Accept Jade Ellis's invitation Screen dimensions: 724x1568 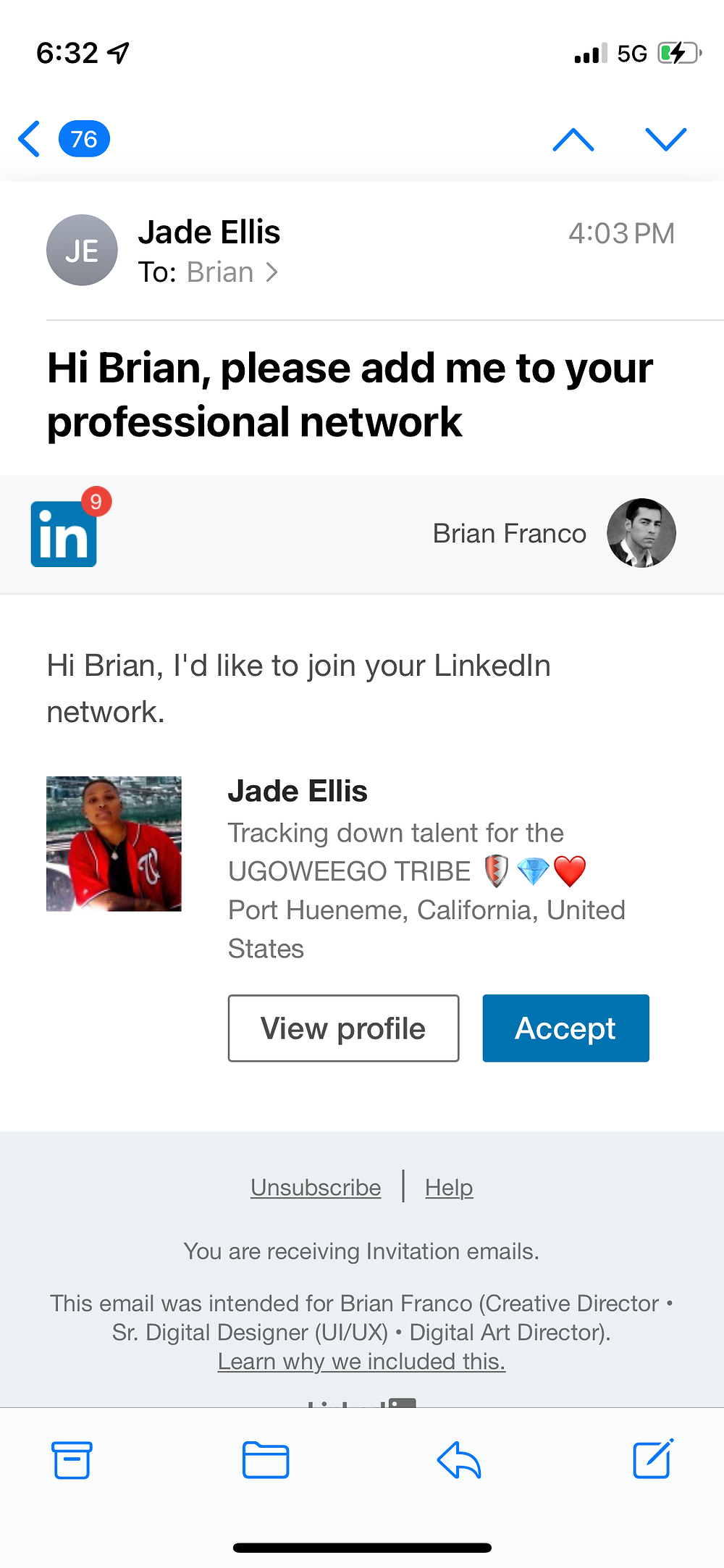pos(565,1028)
